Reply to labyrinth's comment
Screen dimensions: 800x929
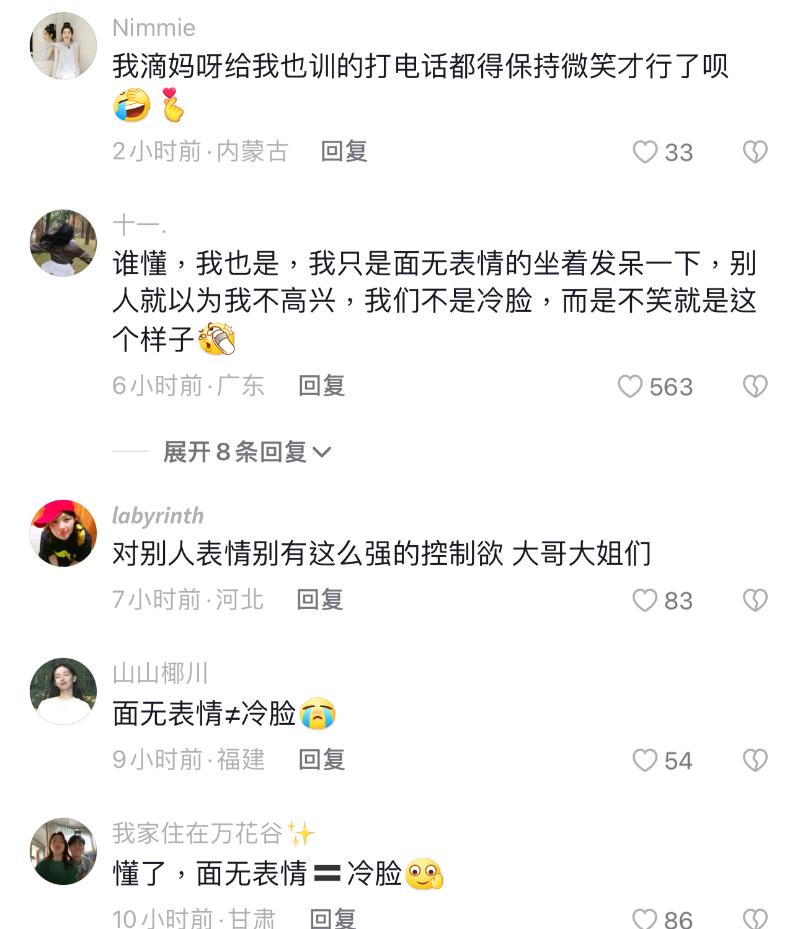click(320, 599)
